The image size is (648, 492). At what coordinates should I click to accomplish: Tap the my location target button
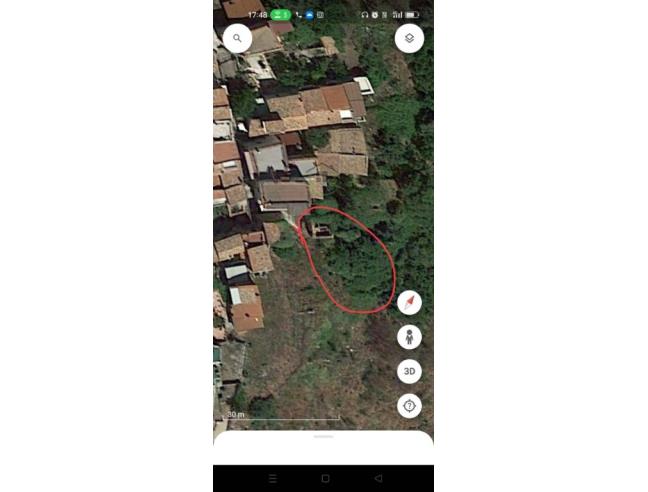(x=409, y=406)
